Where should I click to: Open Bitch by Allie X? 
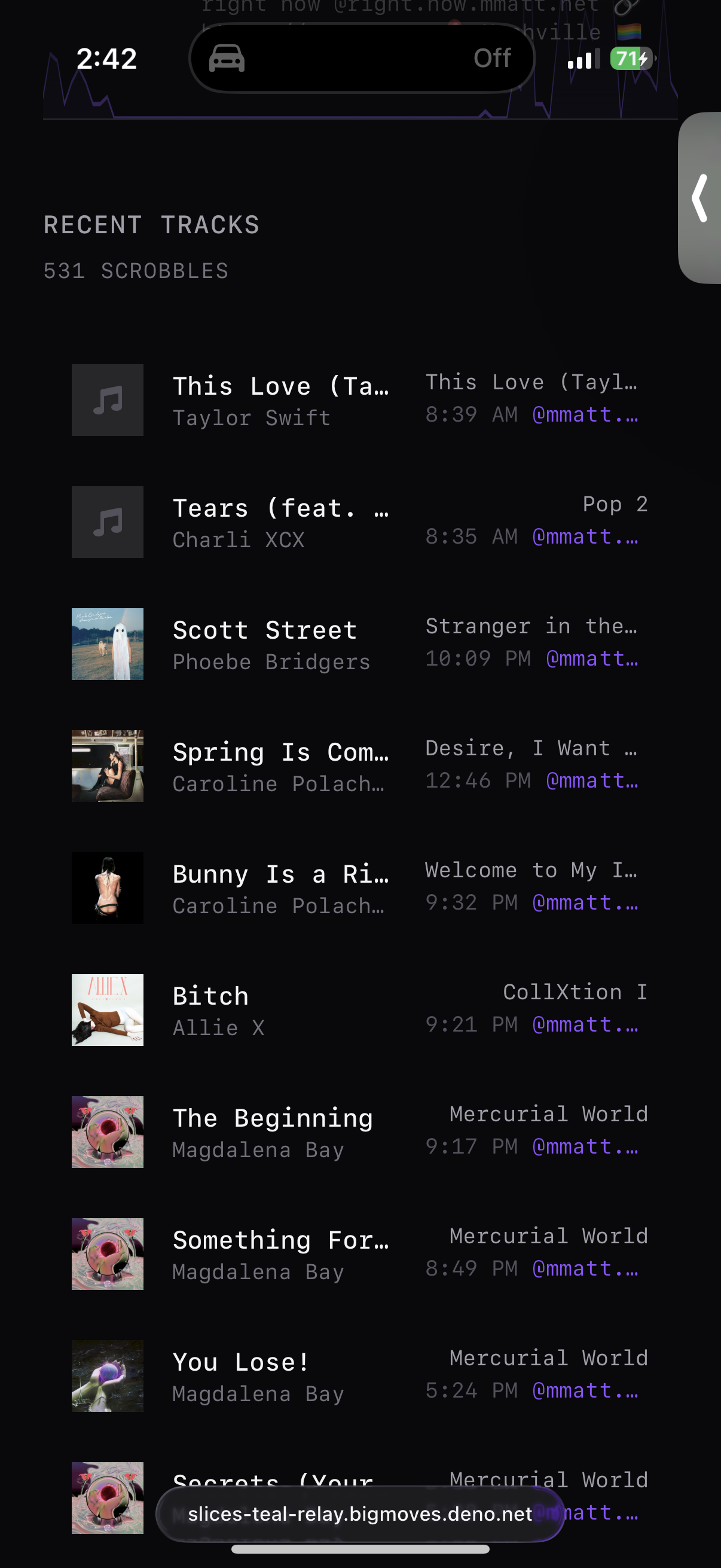click(210, 996)
